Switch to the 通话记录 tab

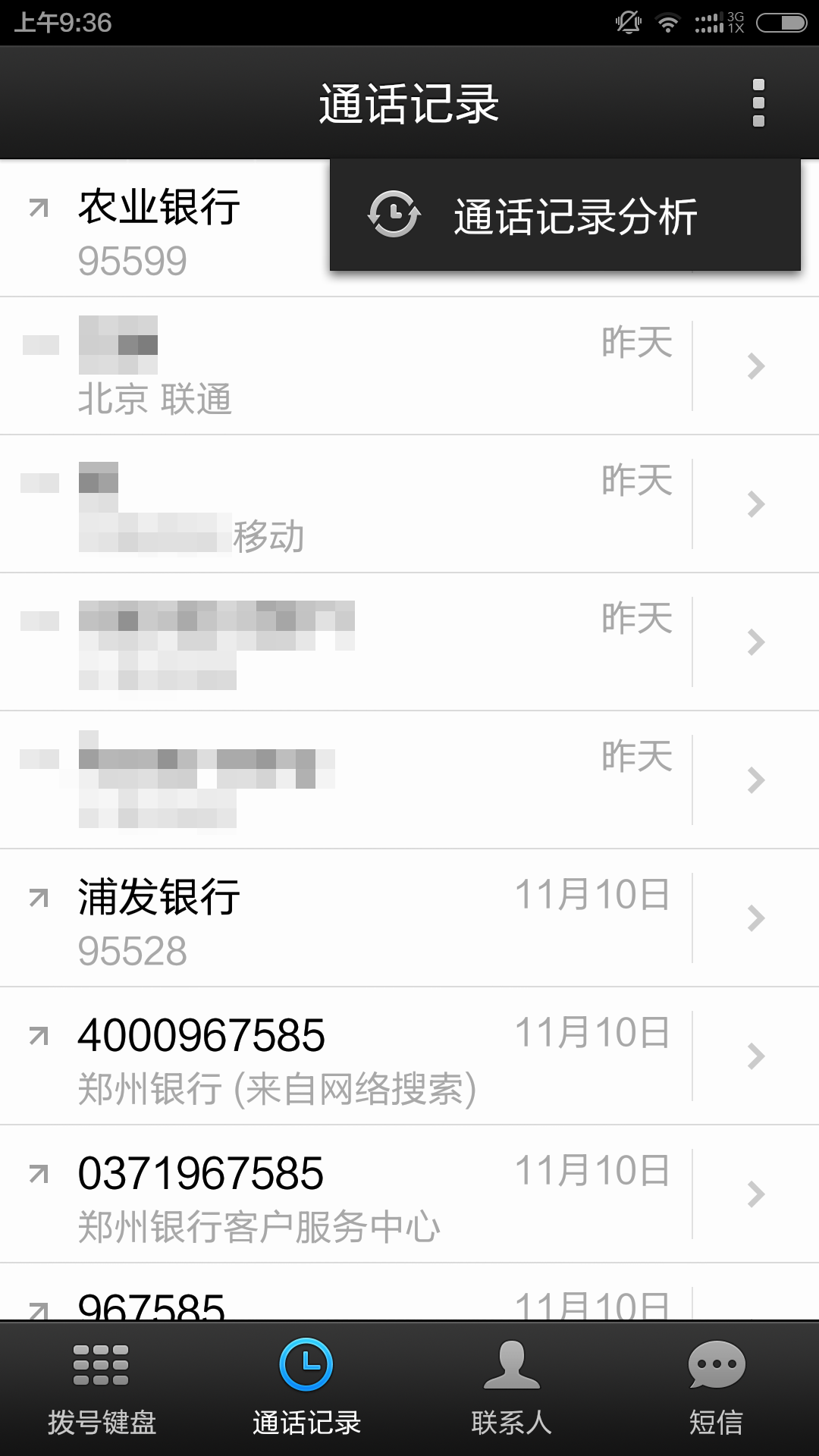(x=307, y=1389)
